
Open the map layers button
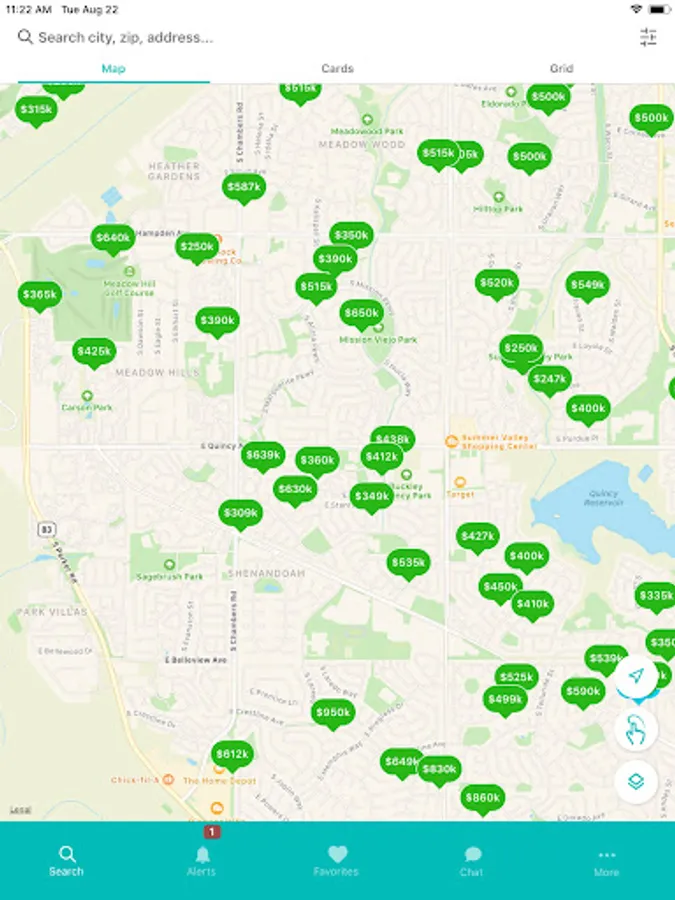(x=636, y=782)
